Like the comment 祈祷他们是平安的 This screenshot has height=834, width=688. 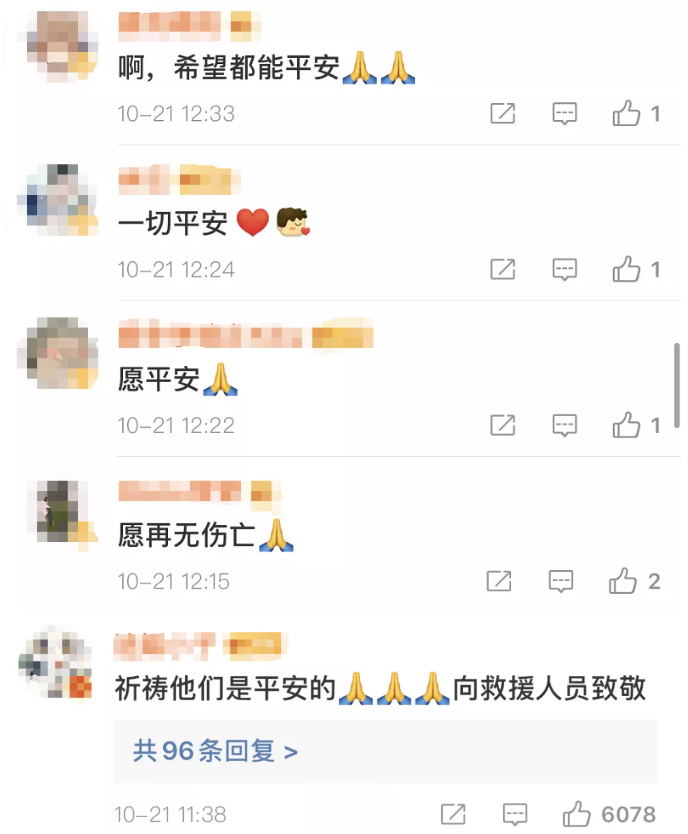pos(577,814)
